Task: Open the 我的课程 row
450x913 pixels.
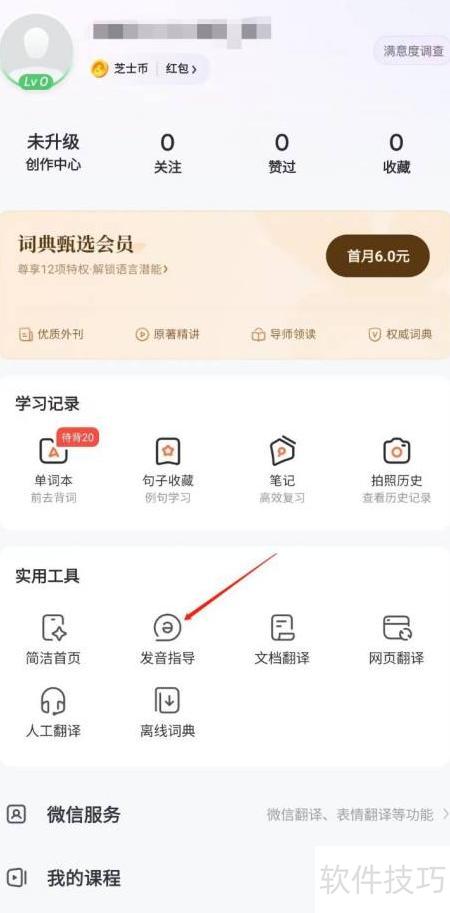Action: 225,877
